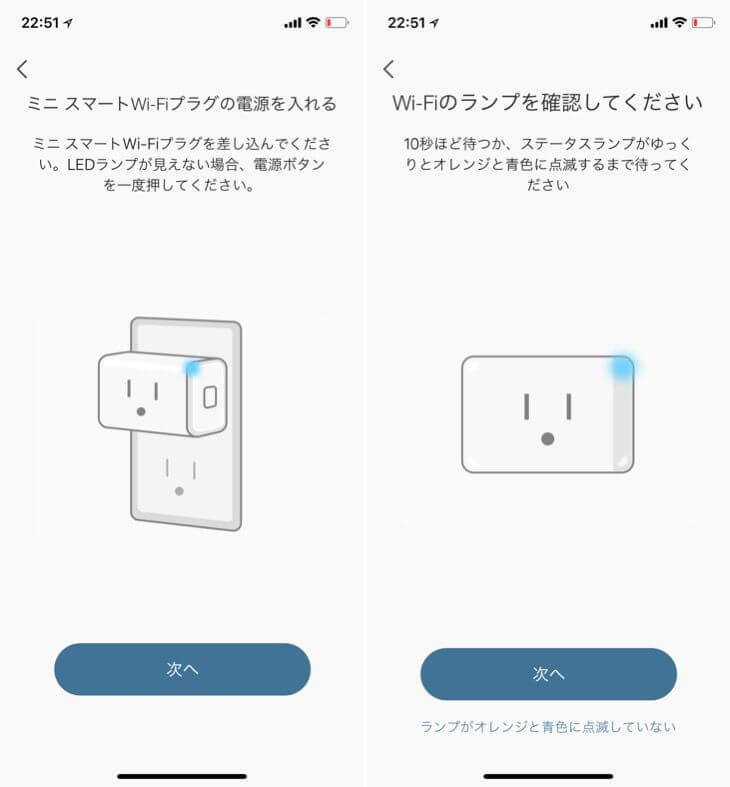Tap 次へ on the plug power-on screen
The image size is (730, 787).
coord(182,669)
